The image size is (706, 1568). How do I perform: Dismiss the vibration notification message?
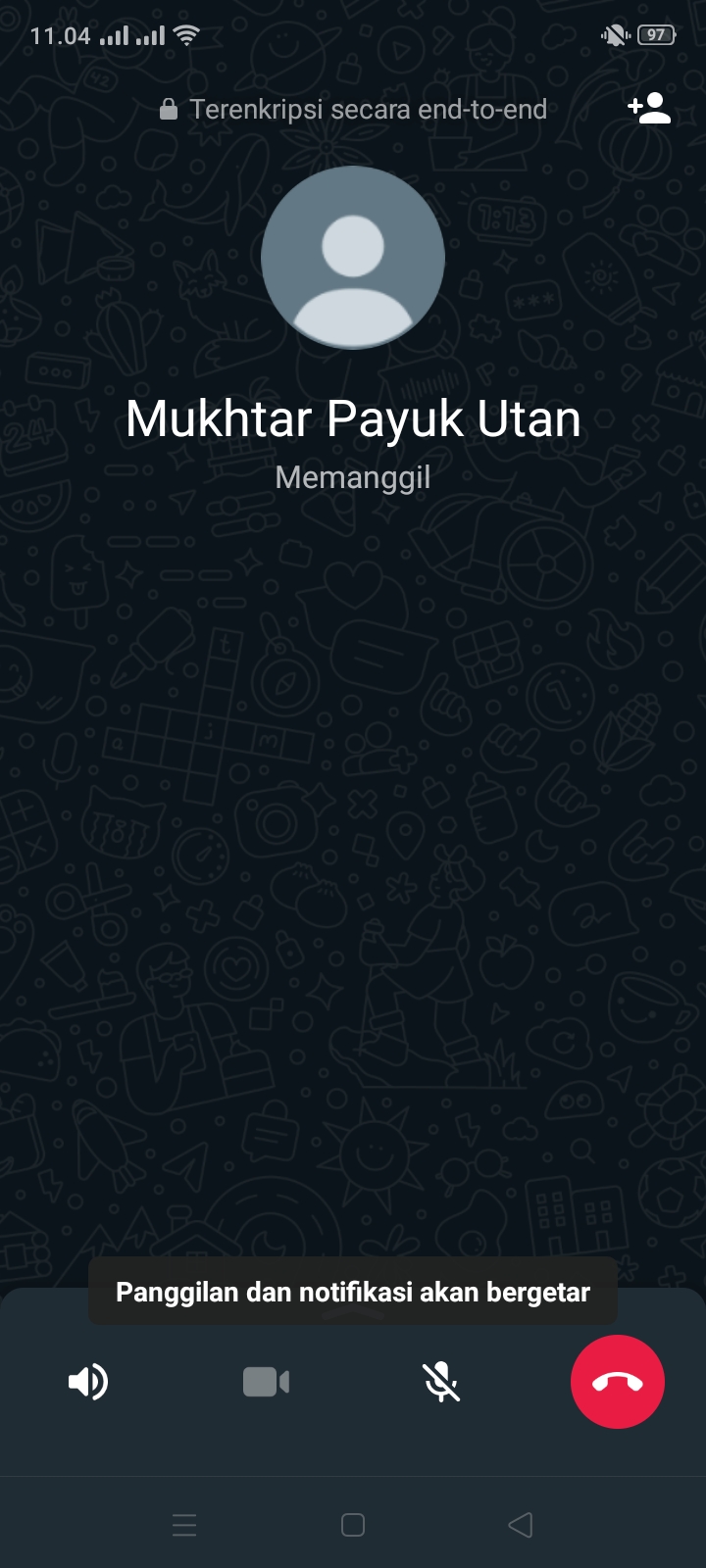coord(352,1292)
